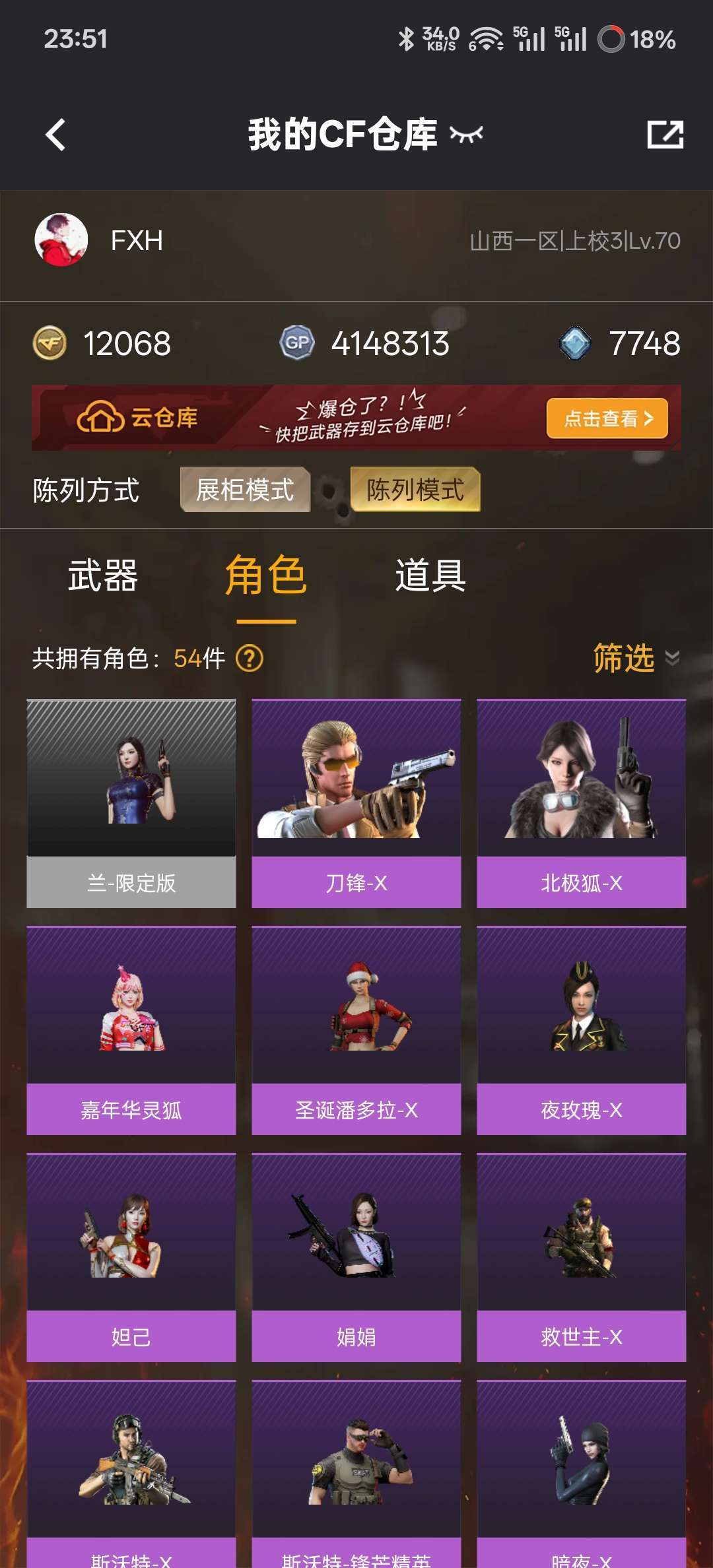Switch to 展柜模式 display mode
The image size is (713, 1568).
tap(245, 490)
